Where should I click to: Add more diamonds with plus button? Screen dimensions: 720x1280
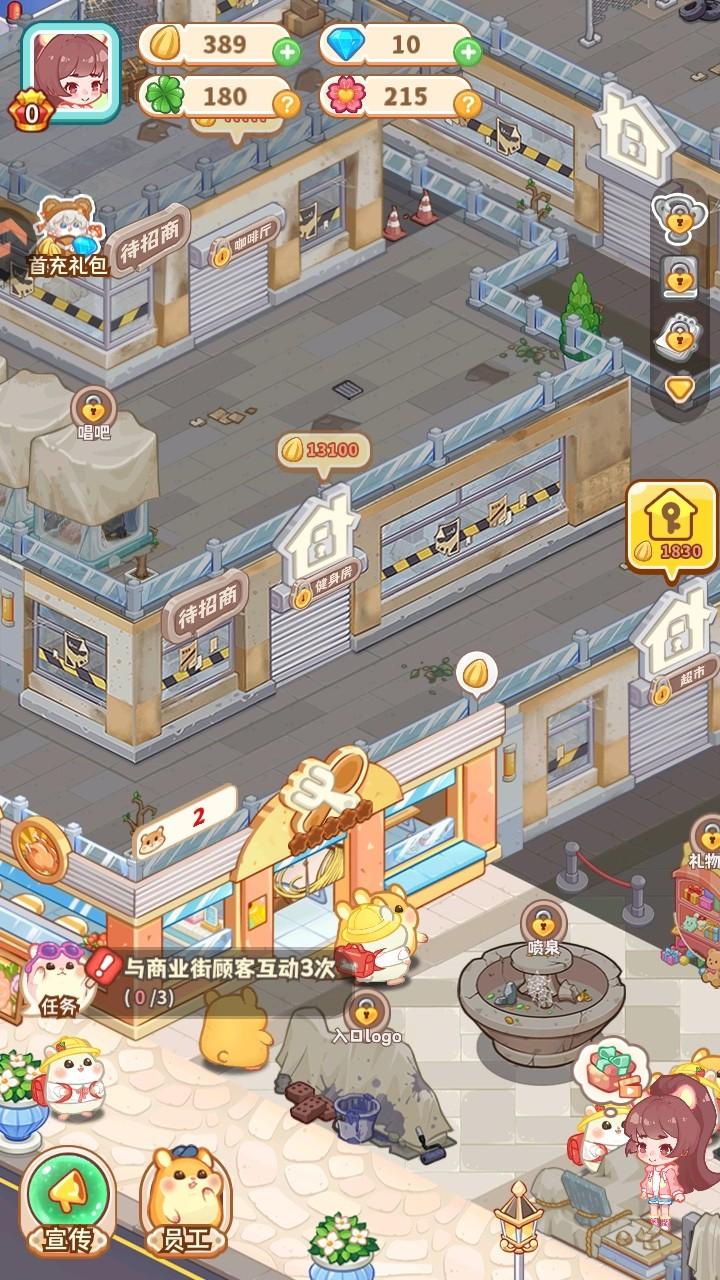point(467,52)
